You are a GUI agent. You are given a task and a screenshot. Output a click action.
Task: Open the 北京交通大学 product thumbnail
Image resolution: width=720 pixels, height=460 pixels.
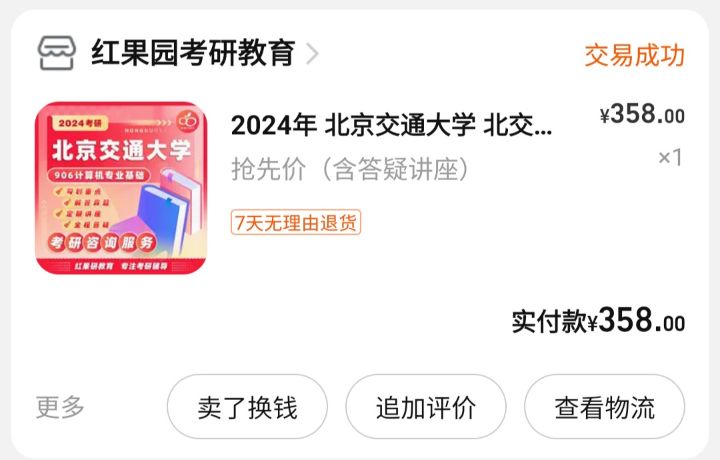120,187
